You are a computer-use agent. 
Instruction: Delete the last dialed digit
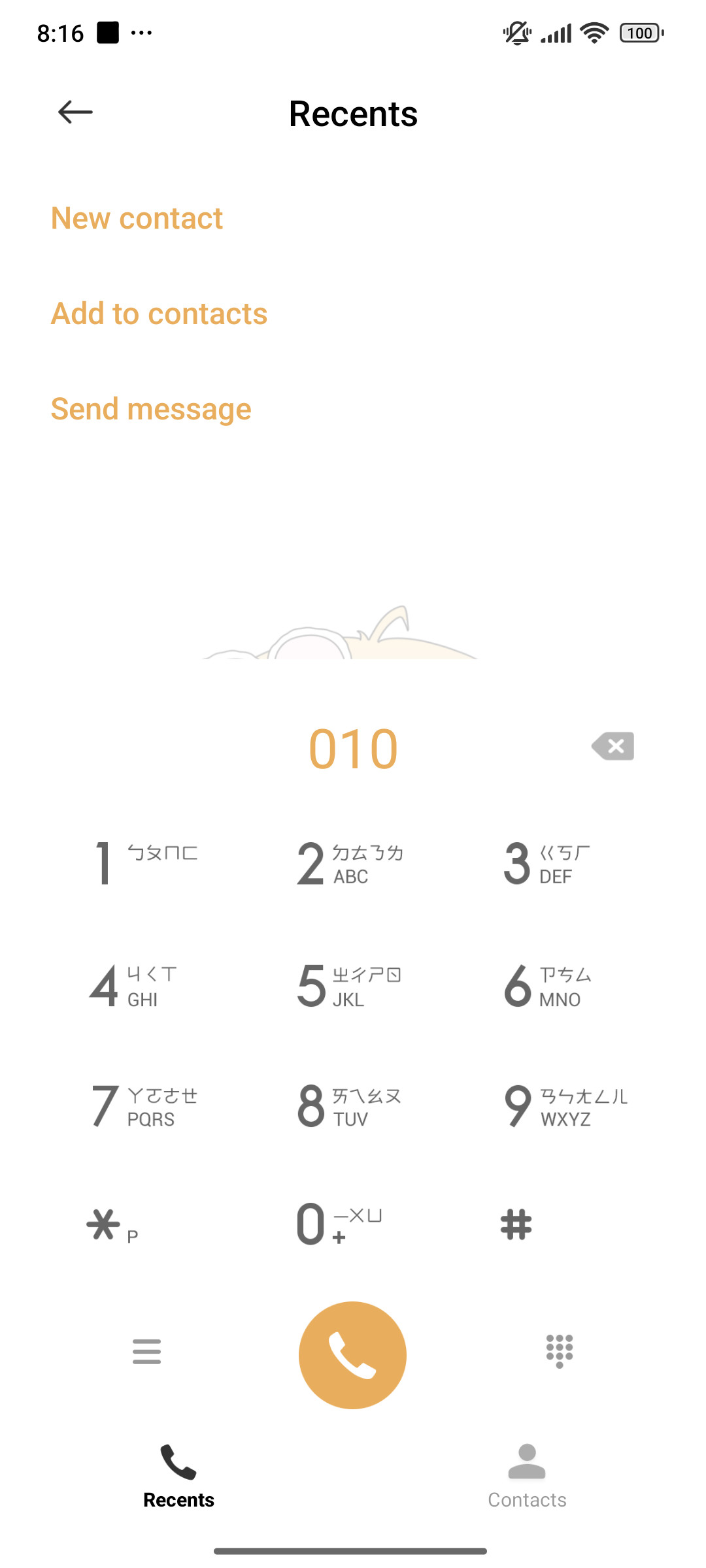click(613, 746)
